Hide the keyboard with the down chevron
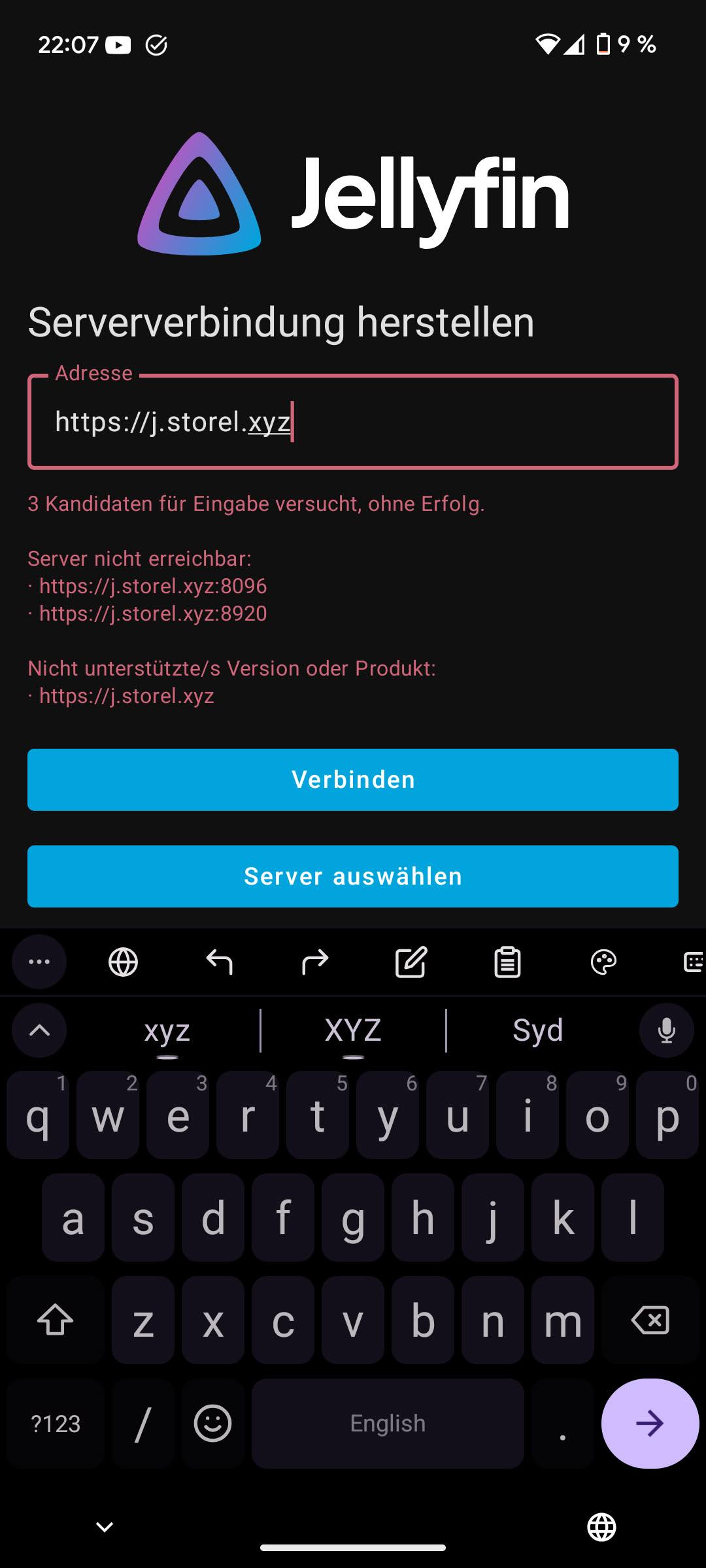The height and width of the screenshot is (1568, 706). click(x=105, y=1527)
